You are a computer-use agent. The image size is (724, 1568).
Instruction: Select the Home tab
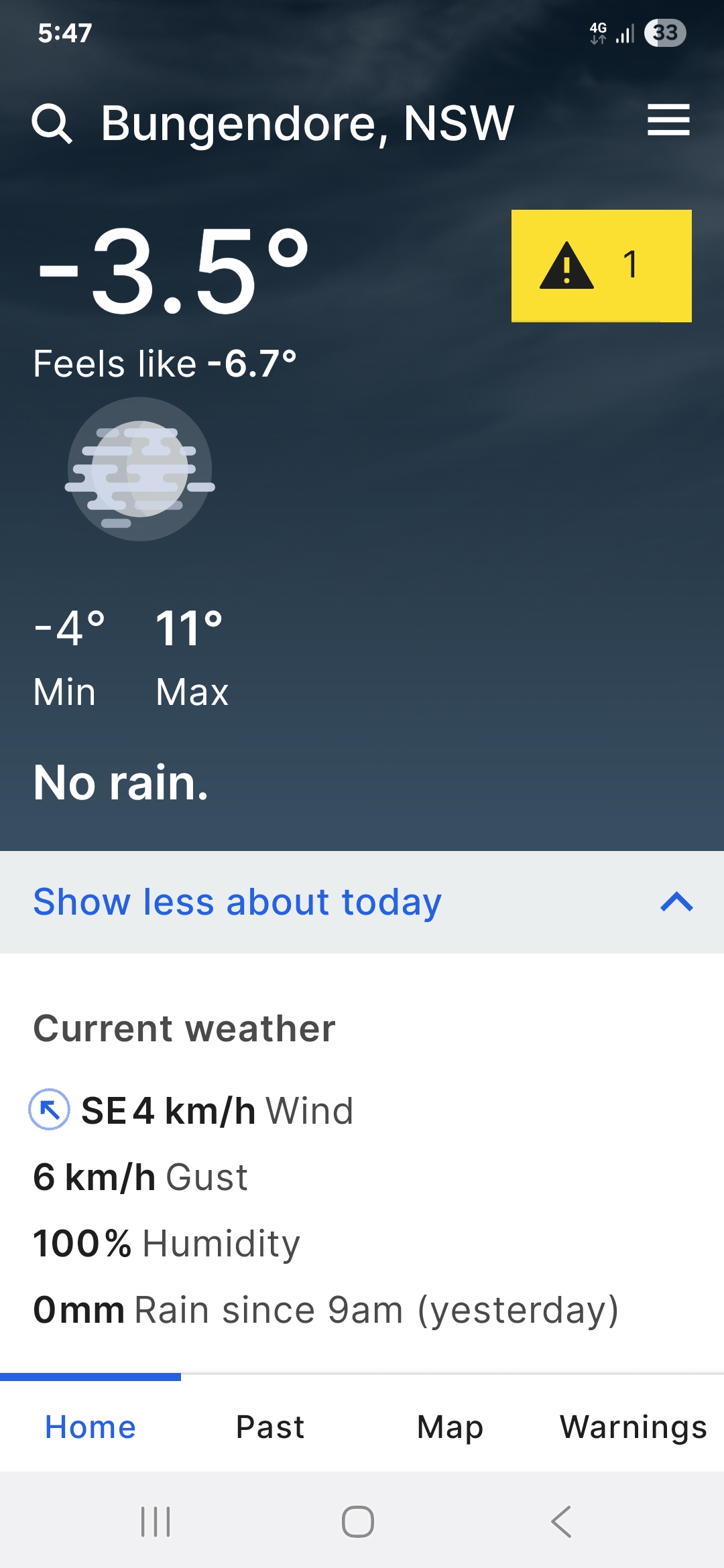(x=90, y=1427)
